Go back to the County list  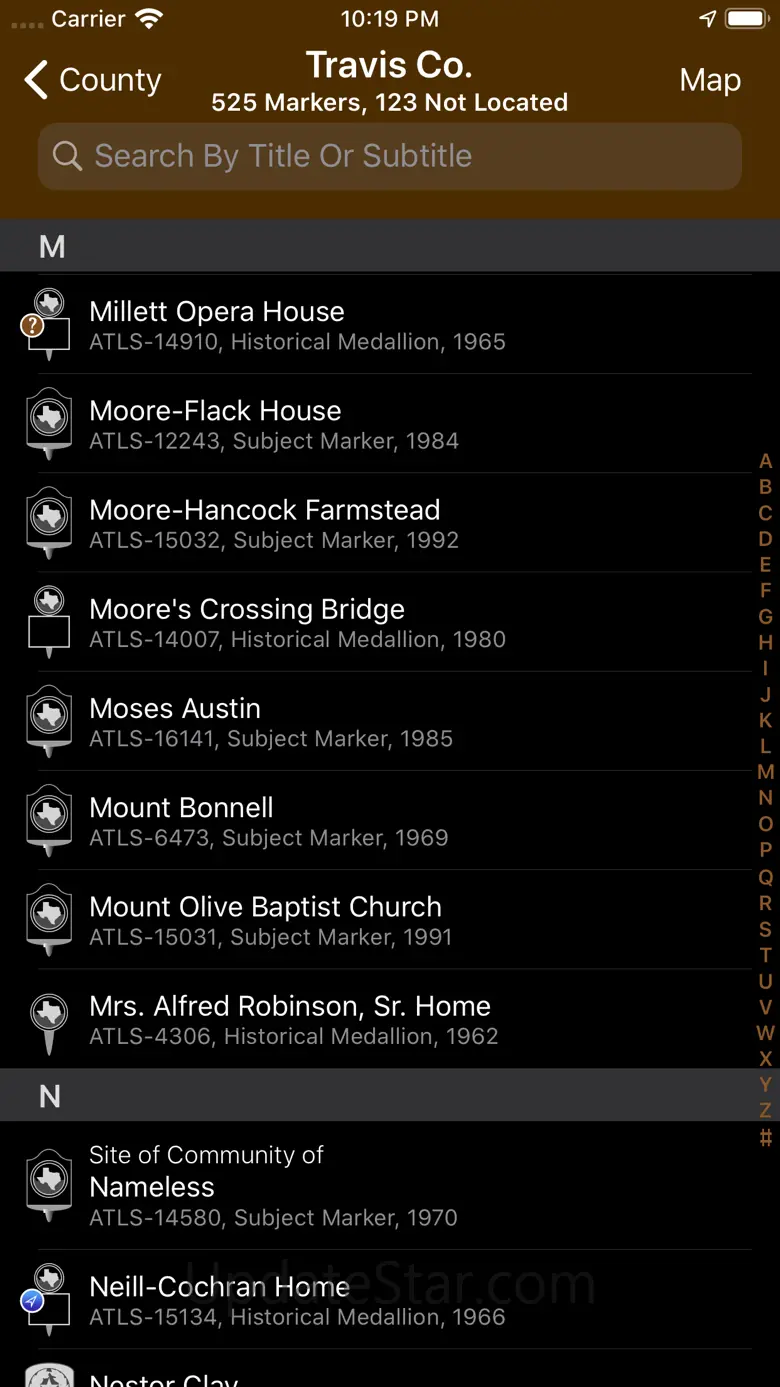click(x=92, y=80)
